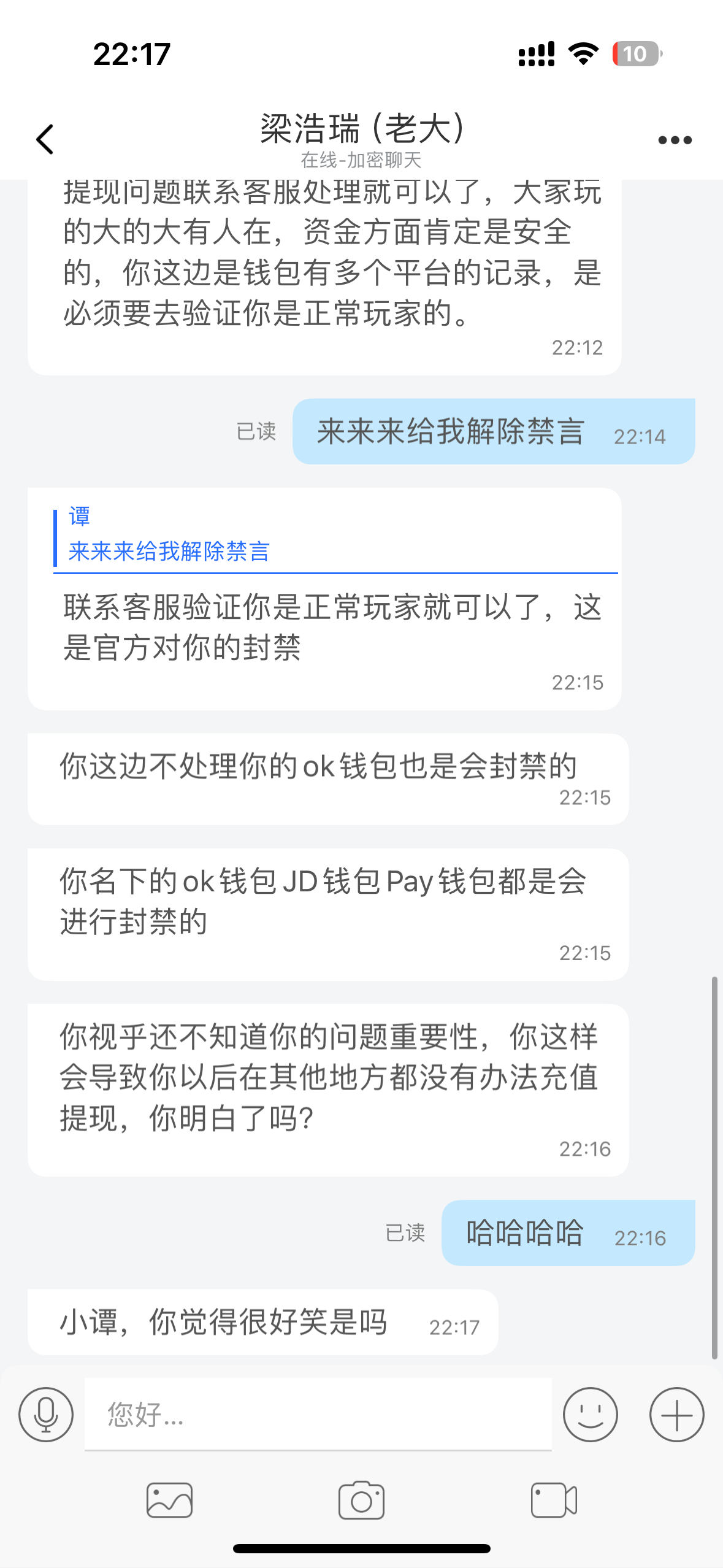This screenshot has height=1568, width=723.
Task: Tap the voice message microphone icon
Action: [x=46, y=1414]
